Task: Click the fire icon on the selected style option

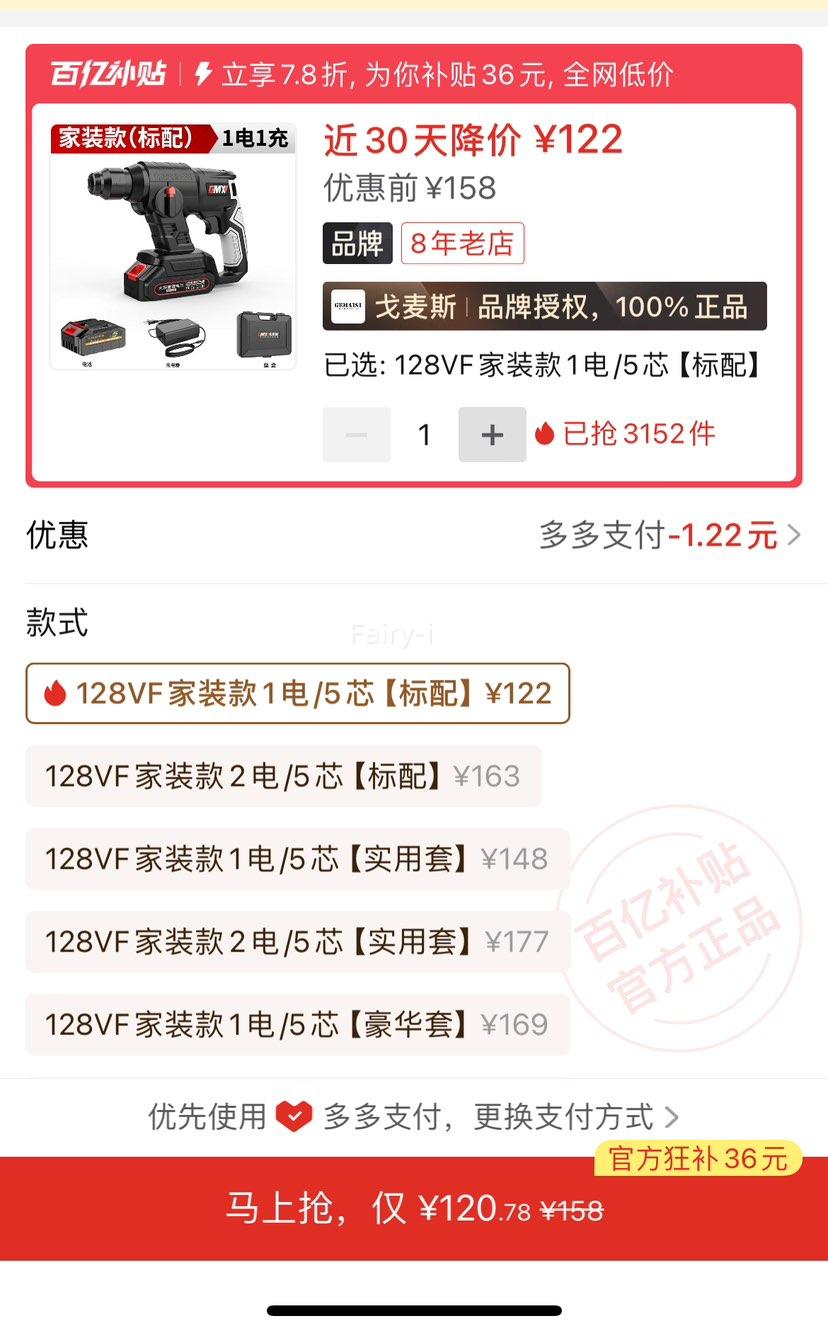Action: (x=58, y=692)
